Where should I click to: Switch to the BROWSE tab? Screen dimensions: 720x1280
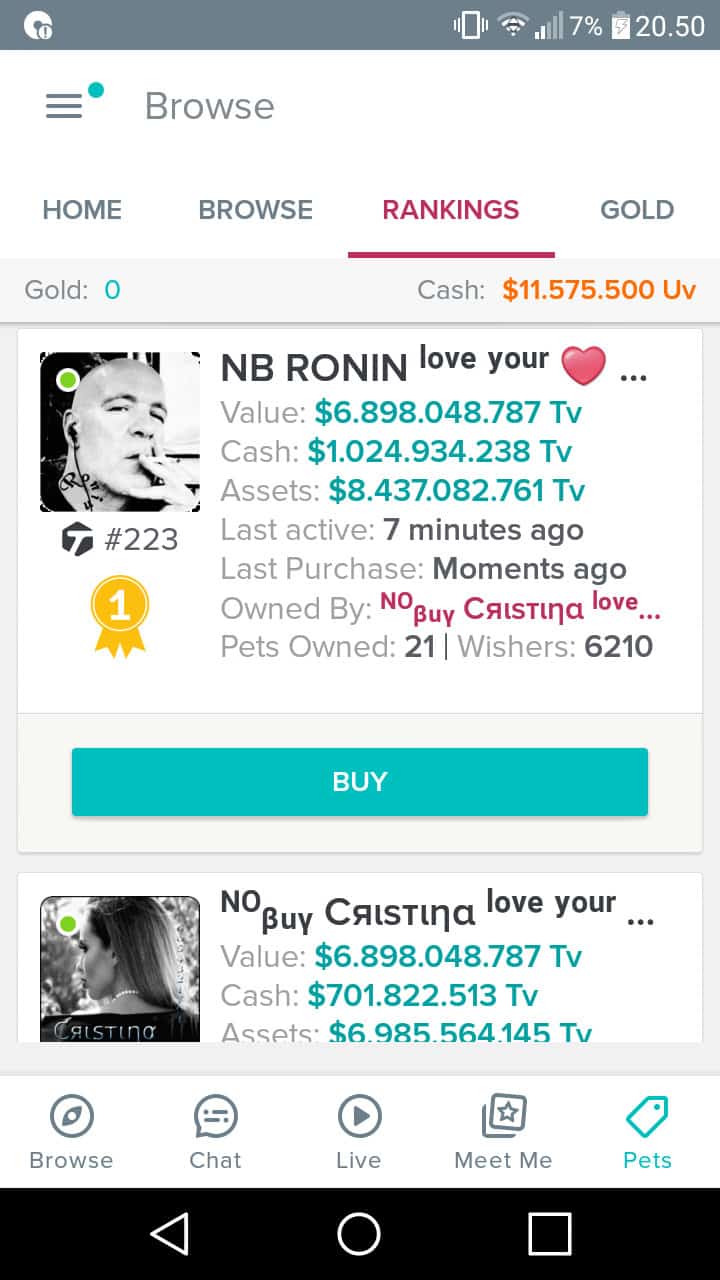click(256, 210)
